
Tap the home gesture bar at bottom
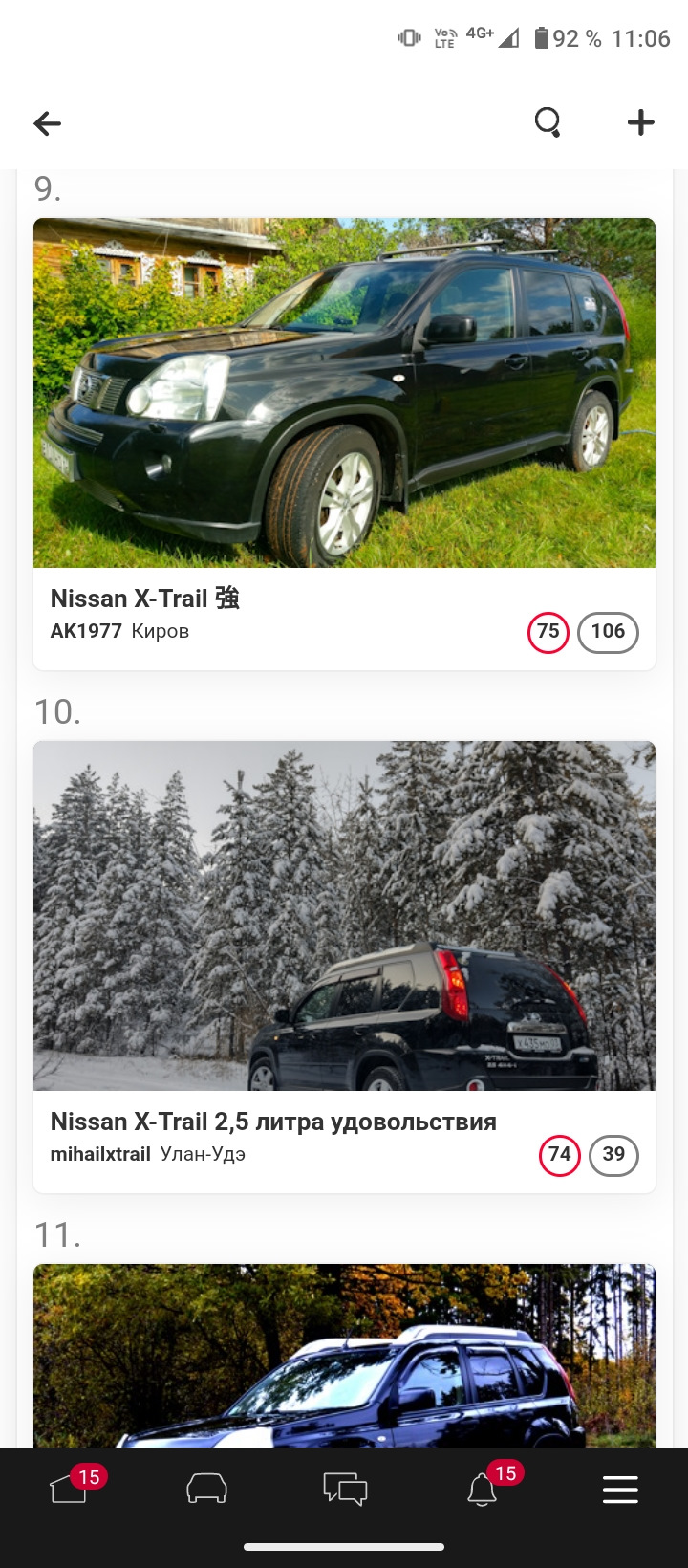(x=344, y=1545)
